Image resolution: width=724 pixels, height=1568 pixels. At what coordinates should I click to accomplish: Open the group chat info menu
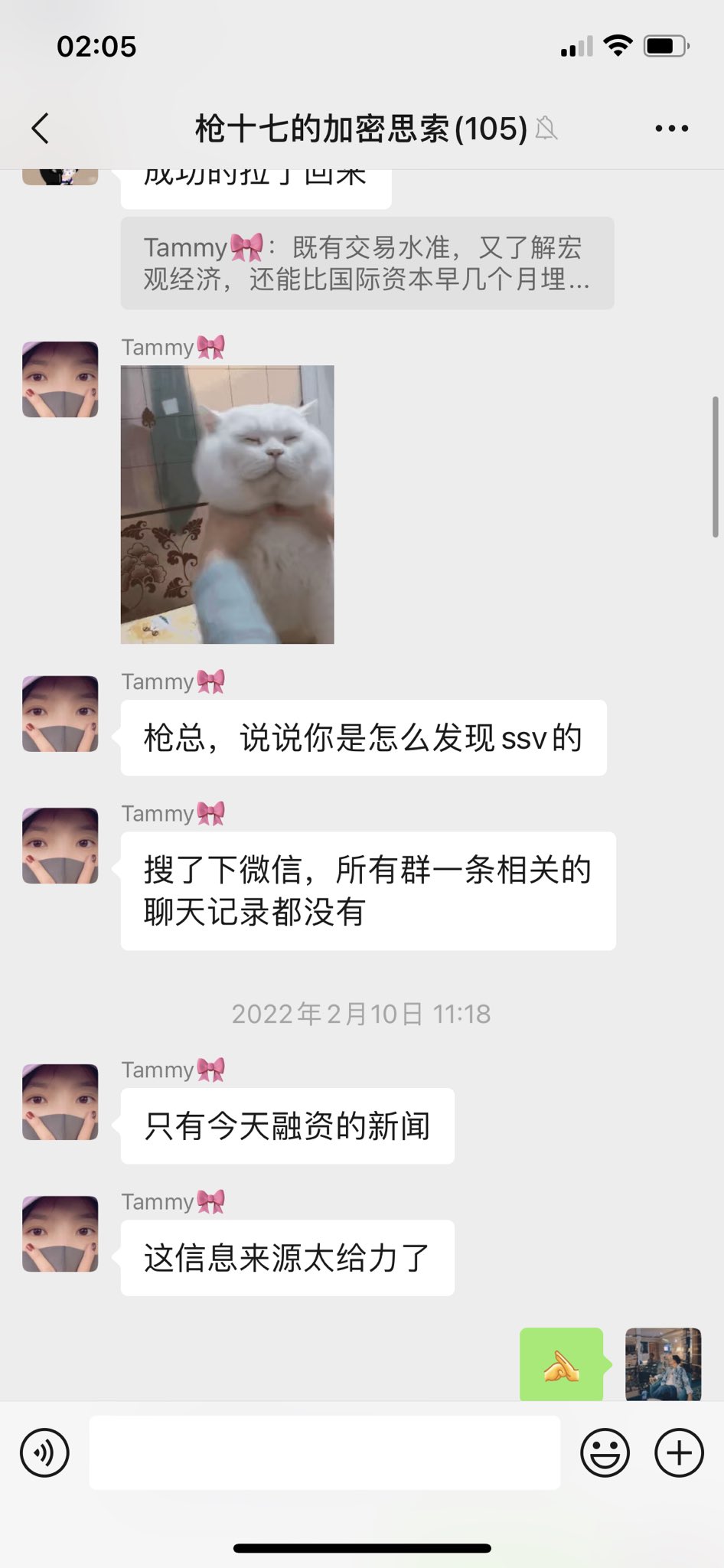671,129
